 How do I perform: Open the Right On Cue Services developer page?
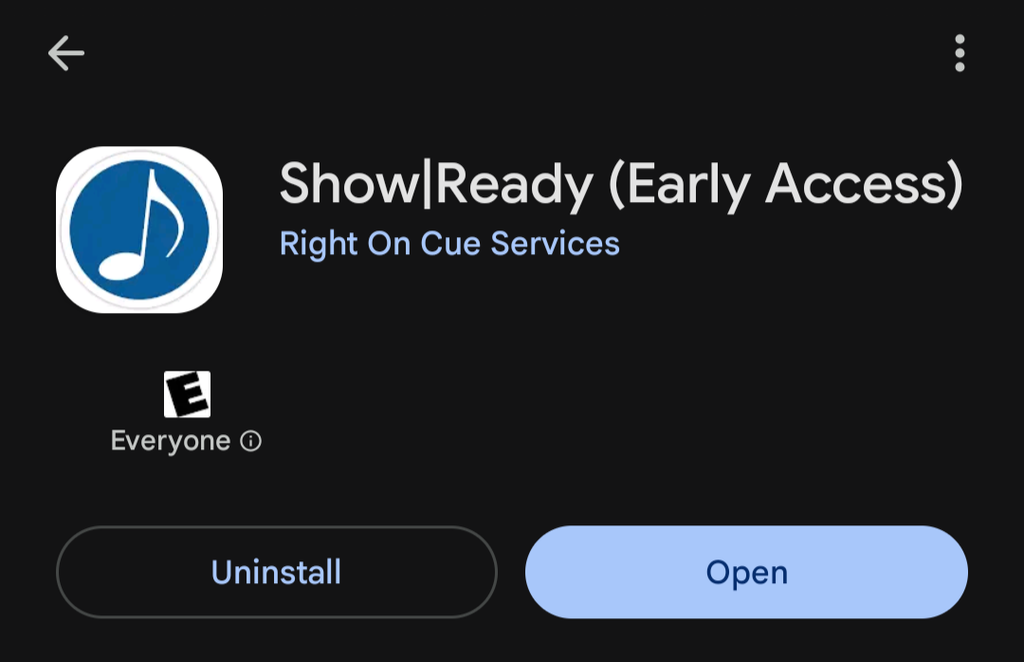click(x=449, y=244)
